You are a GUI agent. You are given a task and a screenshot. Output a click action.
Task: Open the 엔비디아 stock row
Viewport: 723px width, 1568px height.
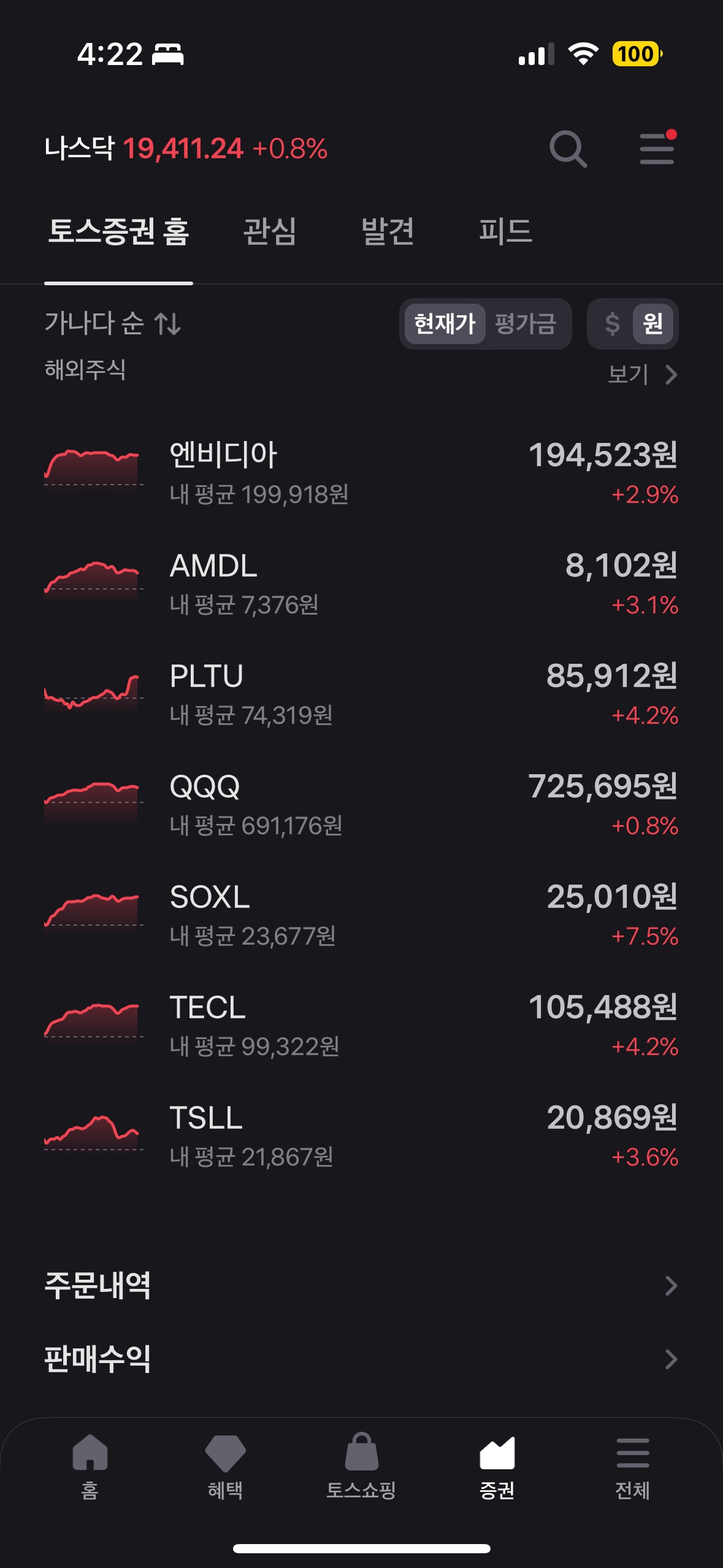tap(361, 473)
